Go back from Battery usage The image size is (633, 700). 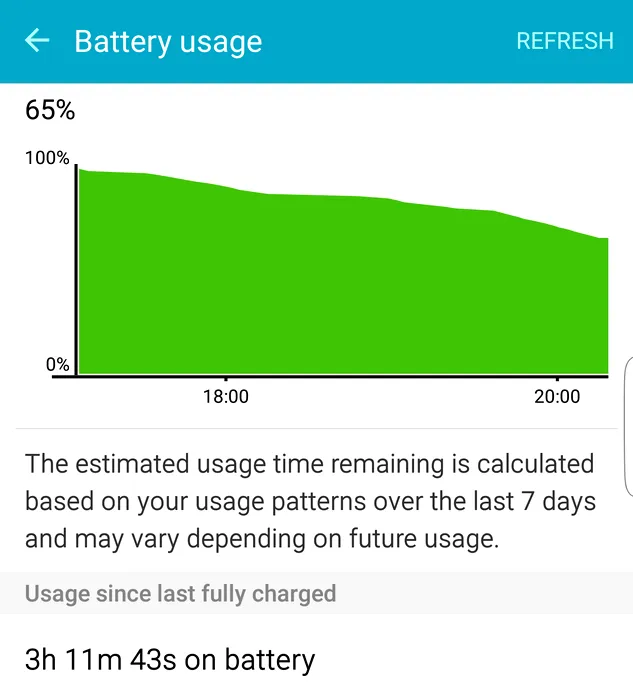pyautogui.click(x=37, y=41)
